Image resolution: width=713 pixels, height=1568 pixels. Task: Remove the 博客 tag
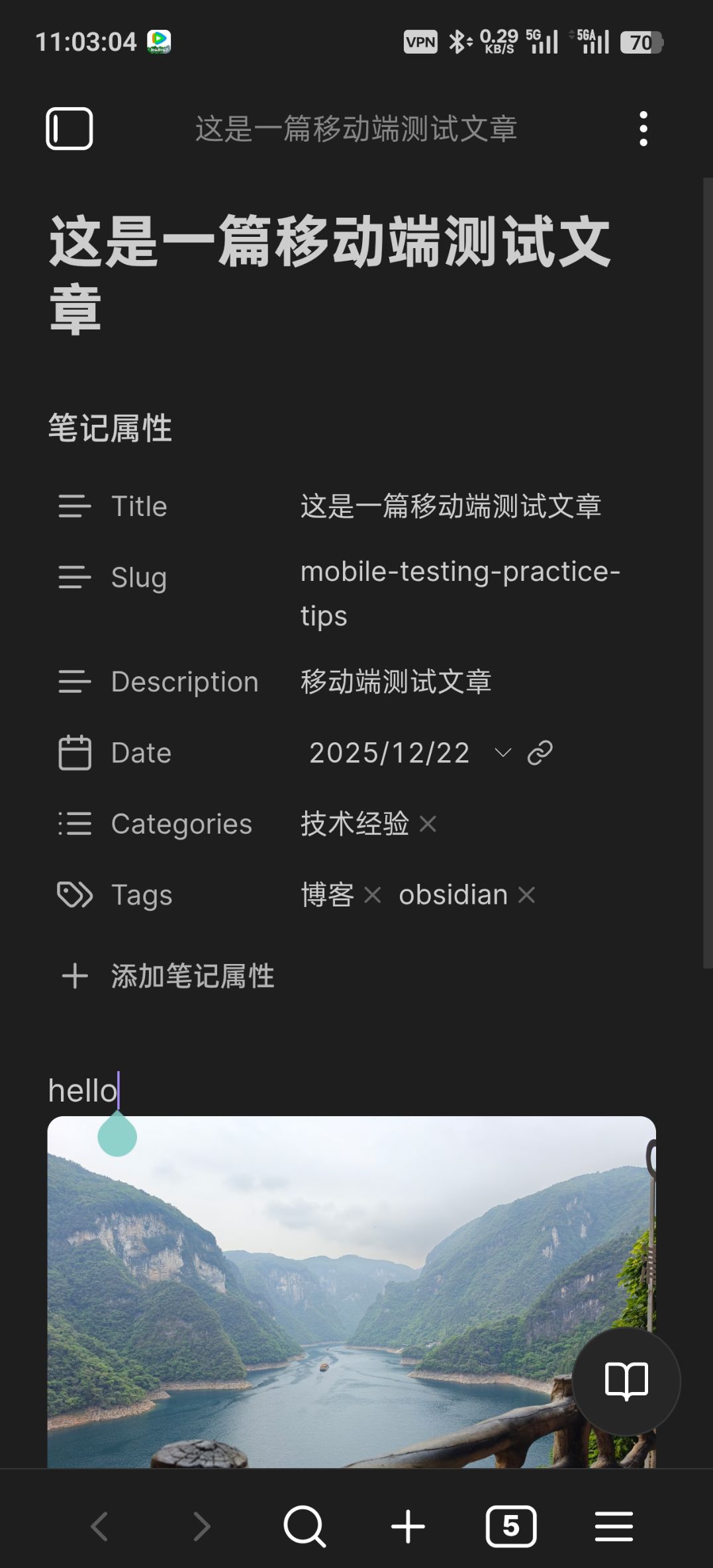[x=373, y=894]
